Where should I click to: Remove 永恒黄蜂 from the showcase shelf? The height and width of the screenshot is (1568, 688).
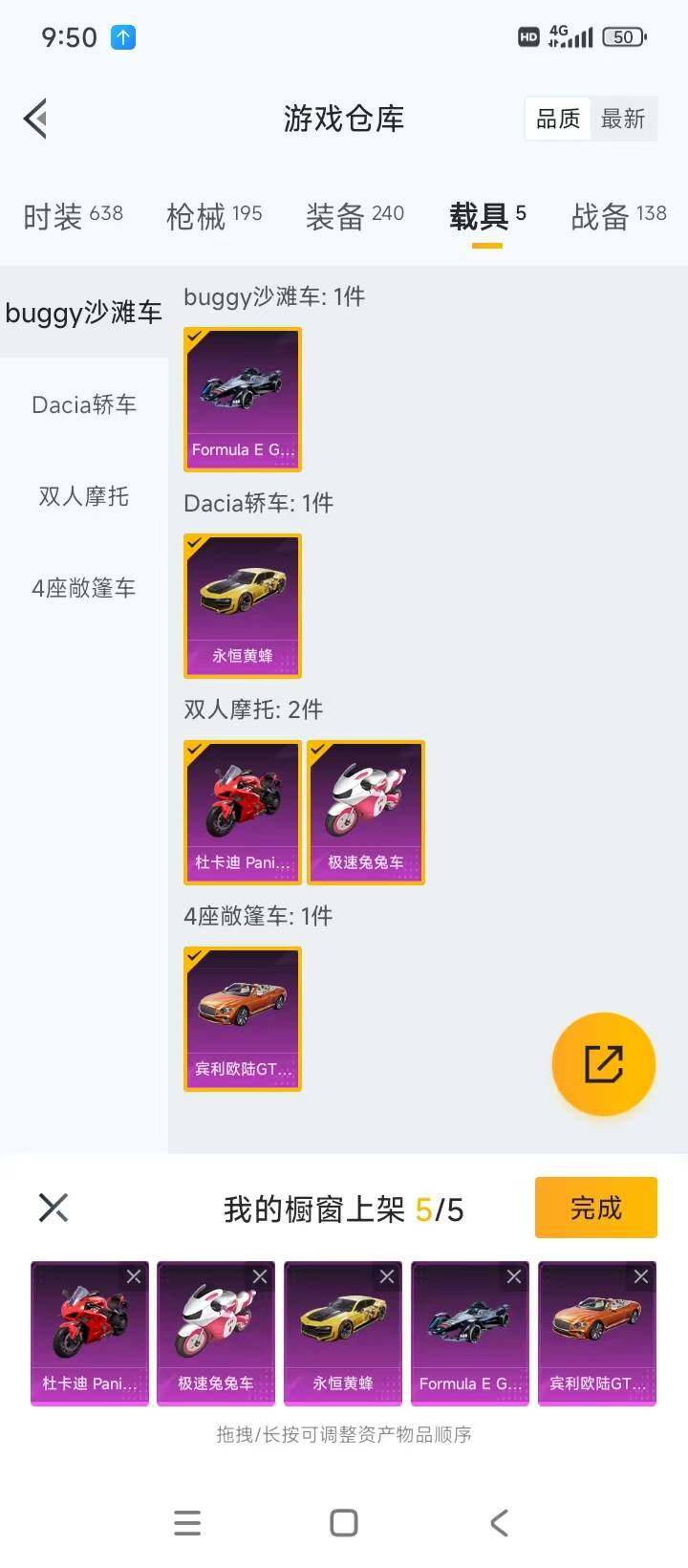click(x=387, y=1275)
